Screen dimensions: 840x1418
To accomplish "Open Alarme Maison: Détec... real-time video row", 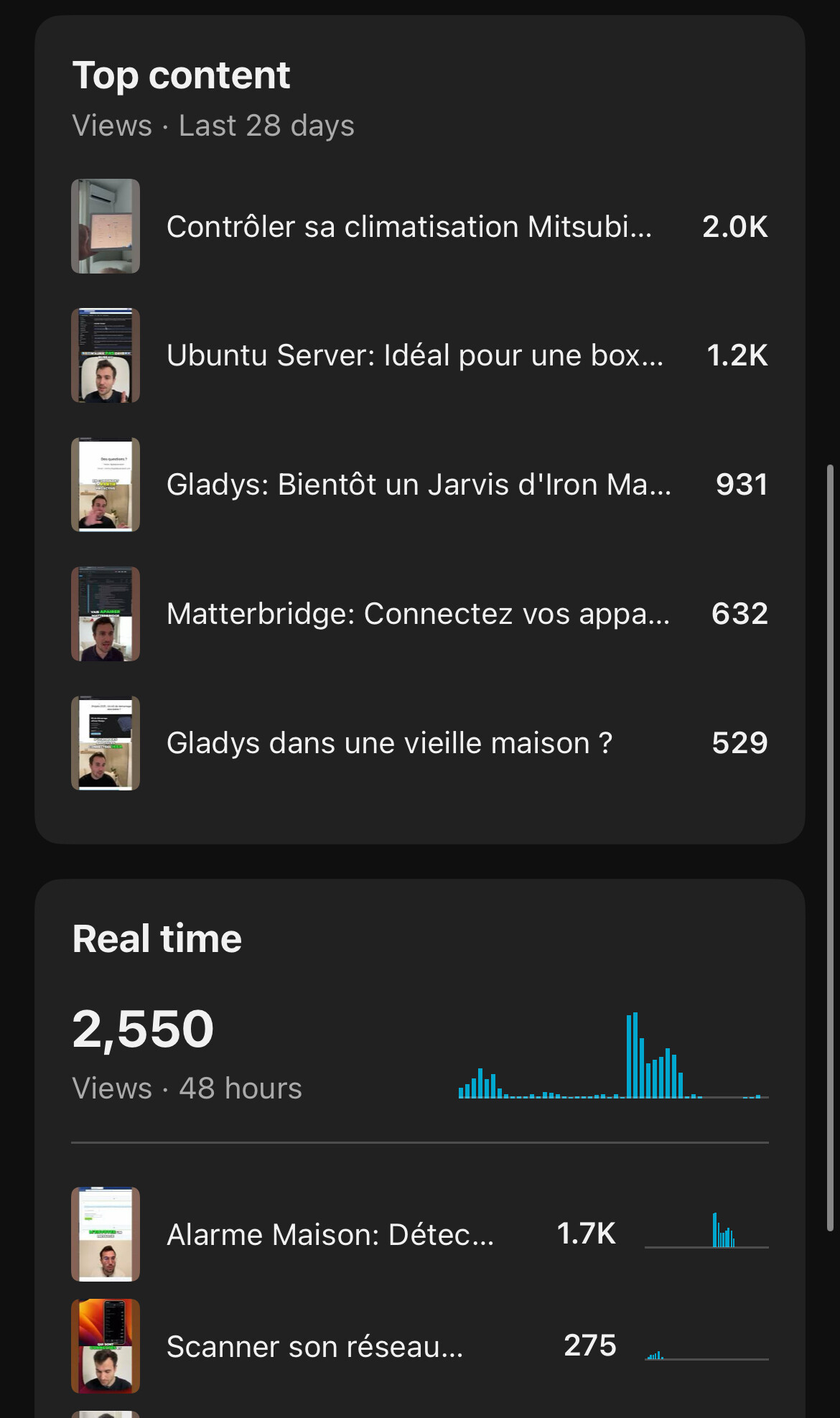I will click(x=420, y=1234).
